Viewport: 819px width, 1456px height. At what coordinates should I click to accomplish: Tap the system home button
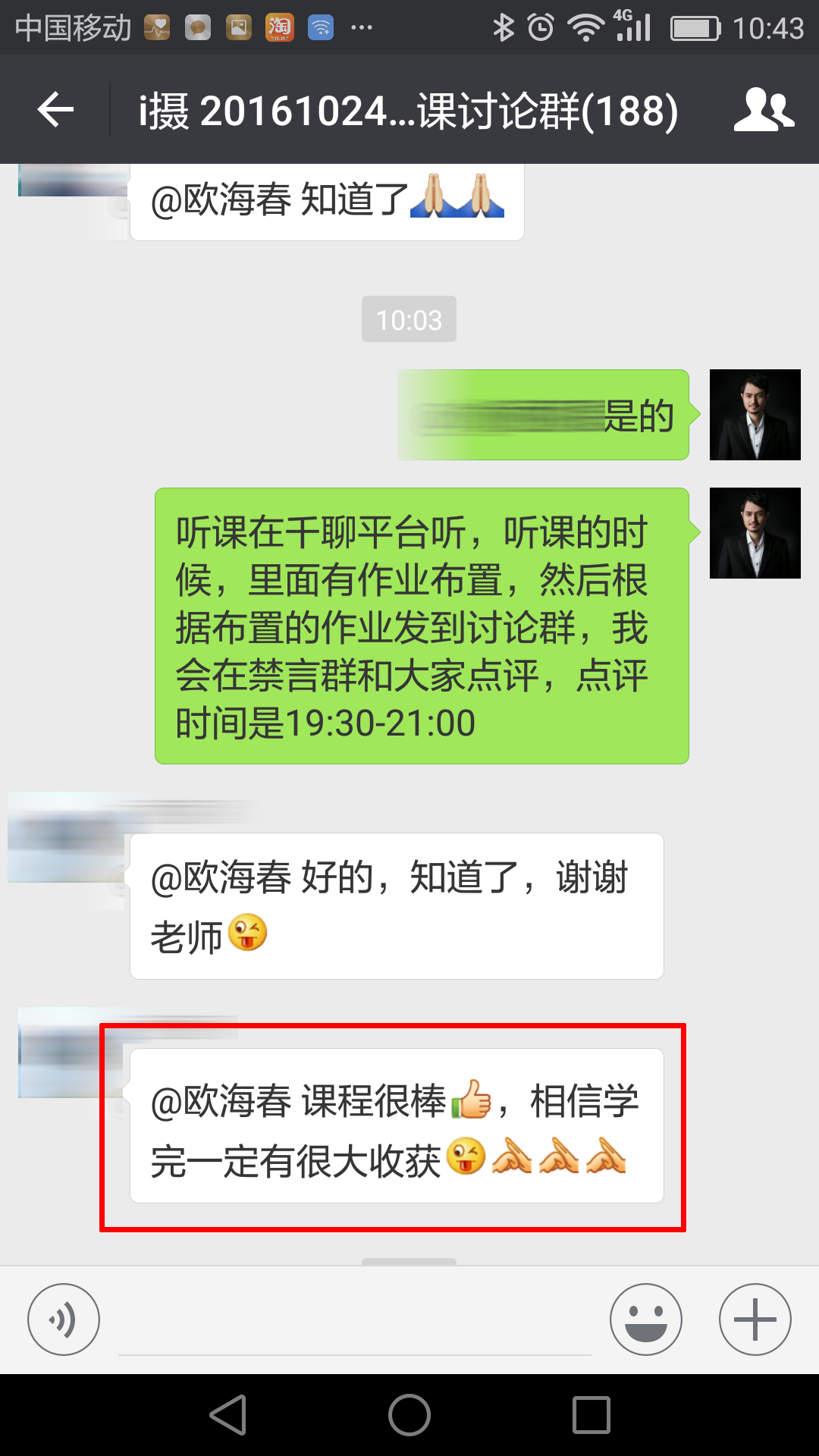click(409, 1415)
